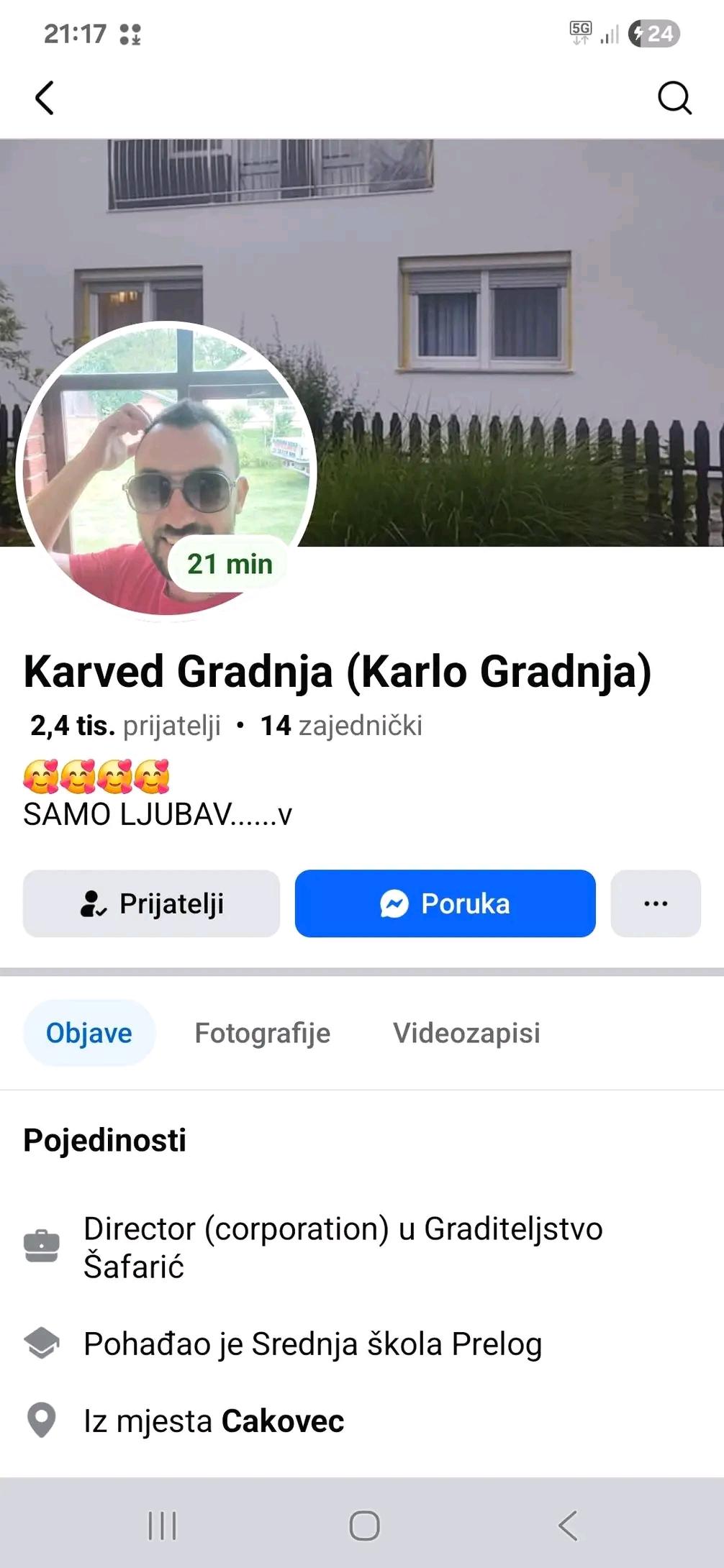
Task: Open the 2,4 tis. prijatelji friends list
Action: [125, 726]
